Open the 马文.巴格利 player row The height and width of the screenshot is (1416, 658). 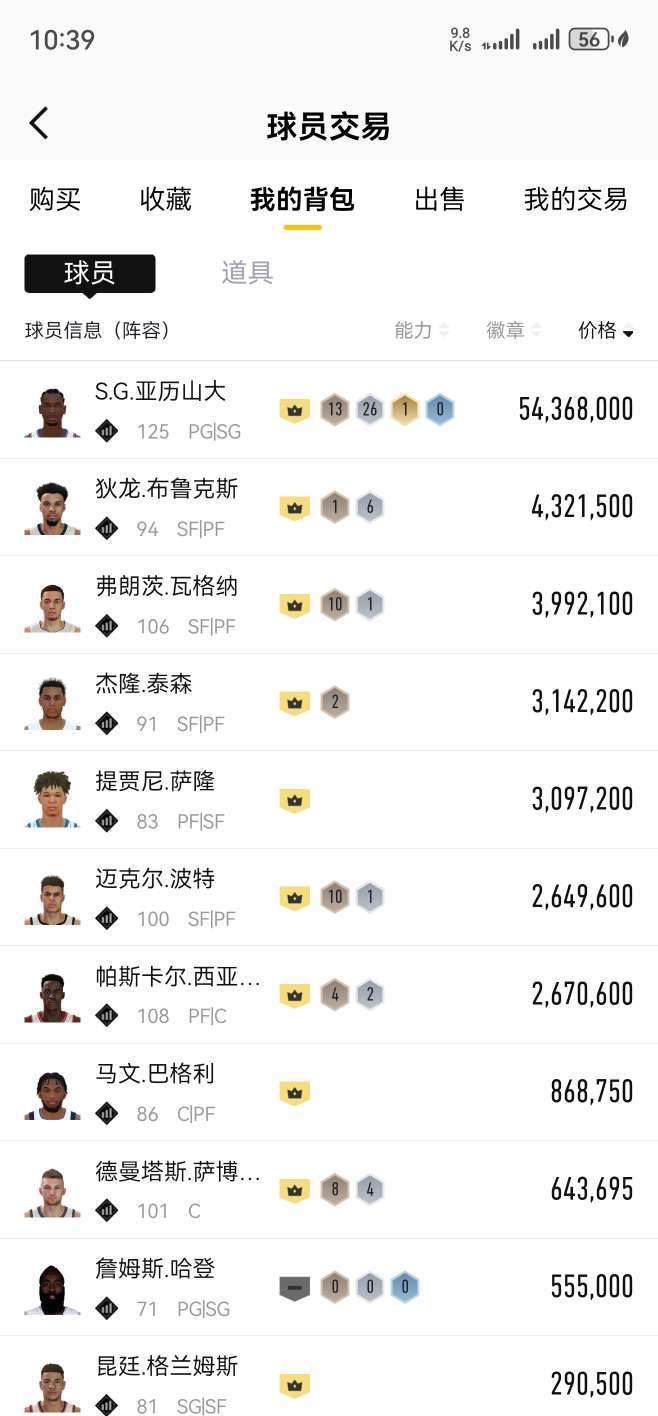(x=329, y=1092)
